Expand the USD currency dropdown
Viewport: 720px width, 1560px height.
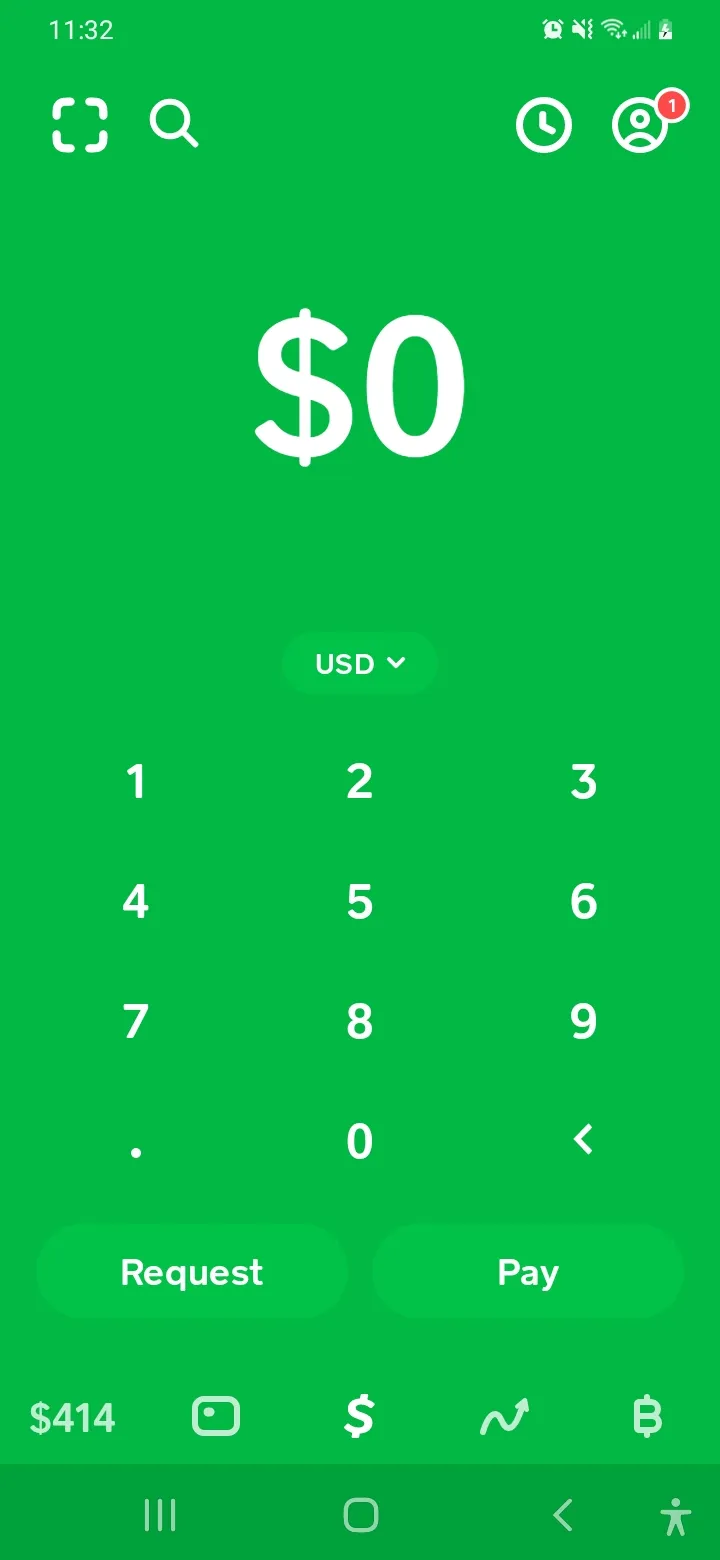(360, 663)
